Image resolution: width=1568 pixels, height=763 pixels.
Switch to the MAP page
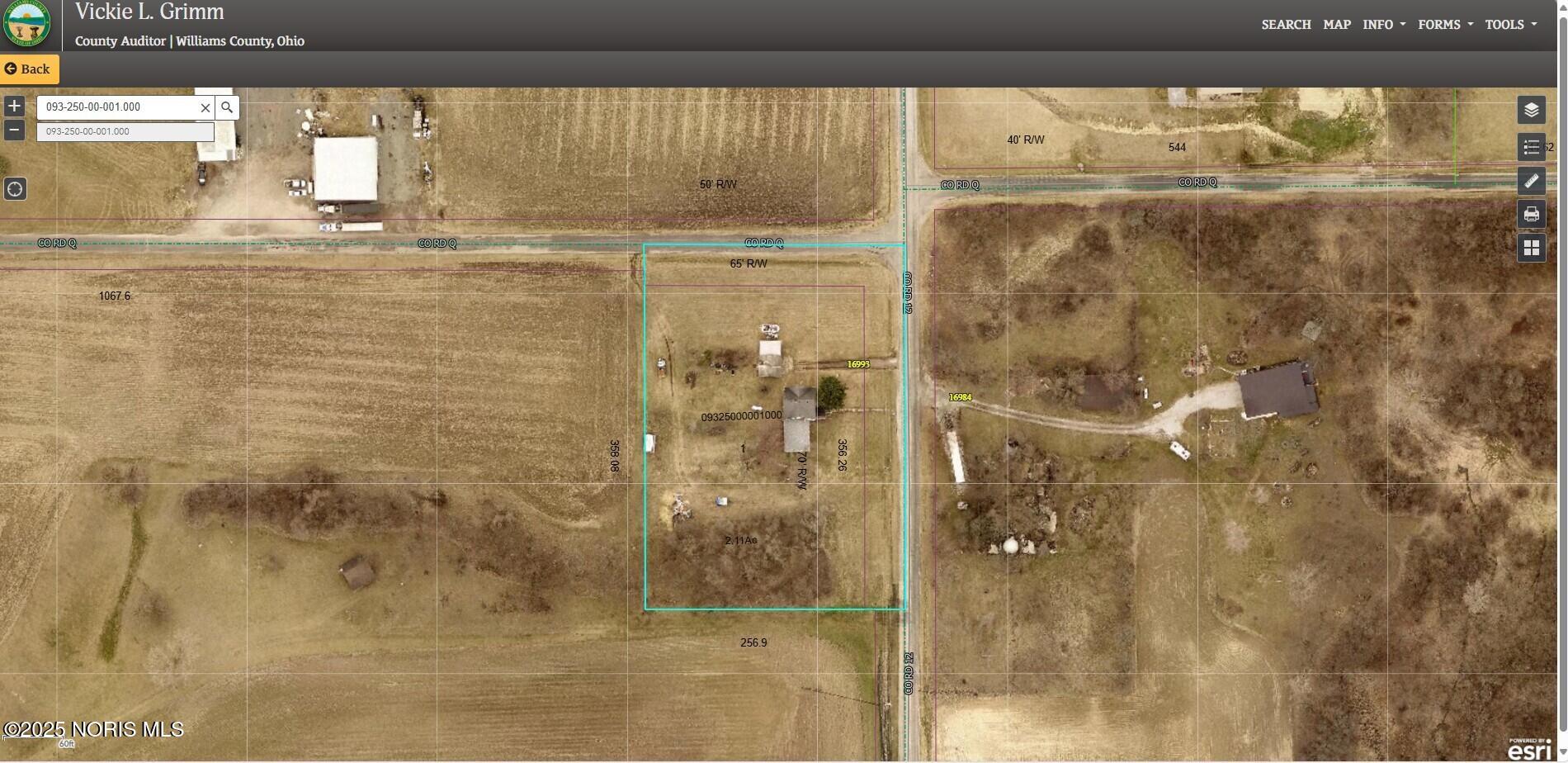[1337, 25]
